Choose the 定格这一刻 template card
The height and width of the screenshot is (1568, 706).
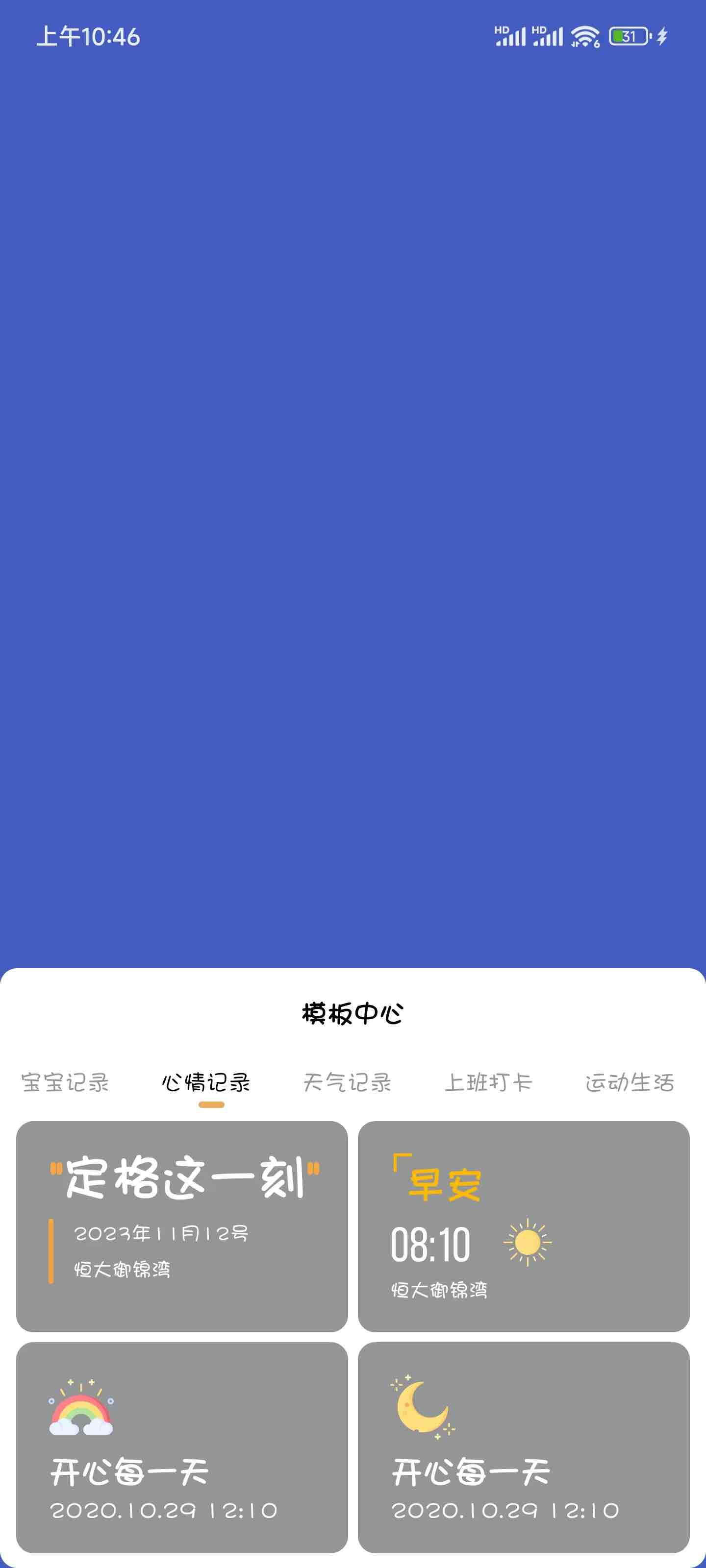click(x=182, y=1226)
